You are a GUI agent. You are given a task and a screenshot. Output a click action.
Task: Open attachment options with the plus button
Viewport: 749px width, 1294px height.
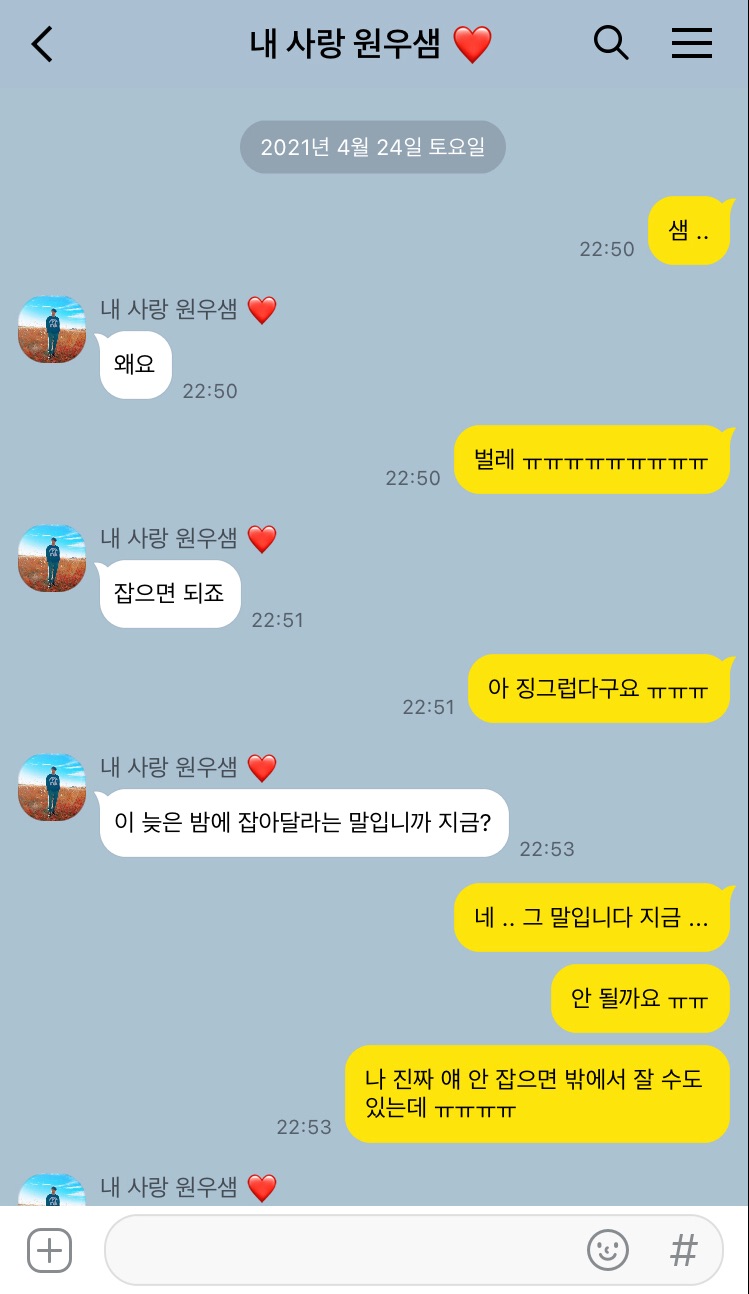(x=48, y=1249)
